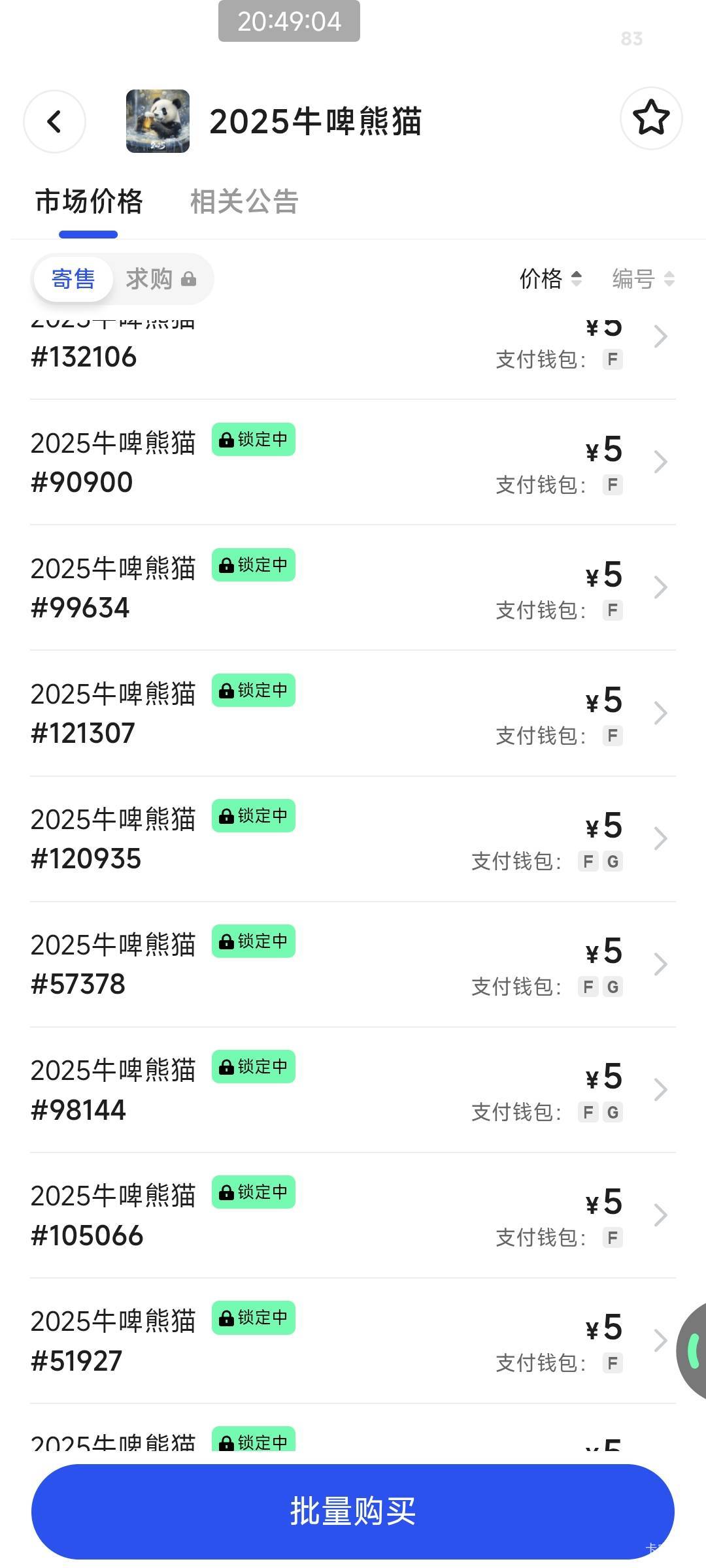
Task: Open listing #90900
Action: pyautogui.click(x=353, y=463)
